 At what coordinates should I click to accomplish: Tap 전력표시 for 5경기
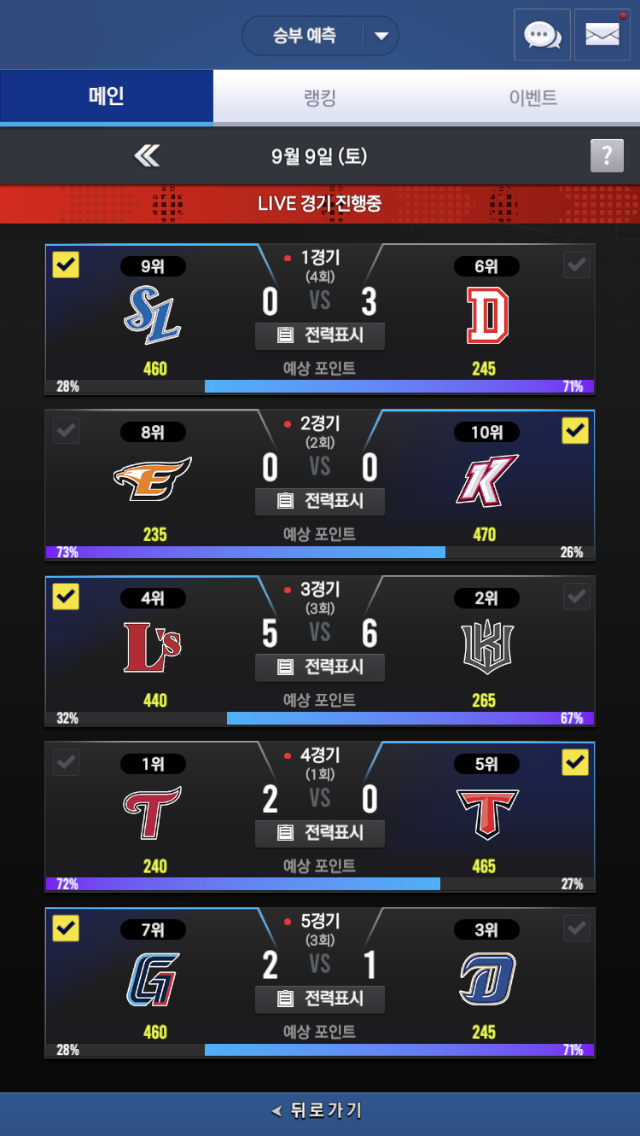point(320,999)
